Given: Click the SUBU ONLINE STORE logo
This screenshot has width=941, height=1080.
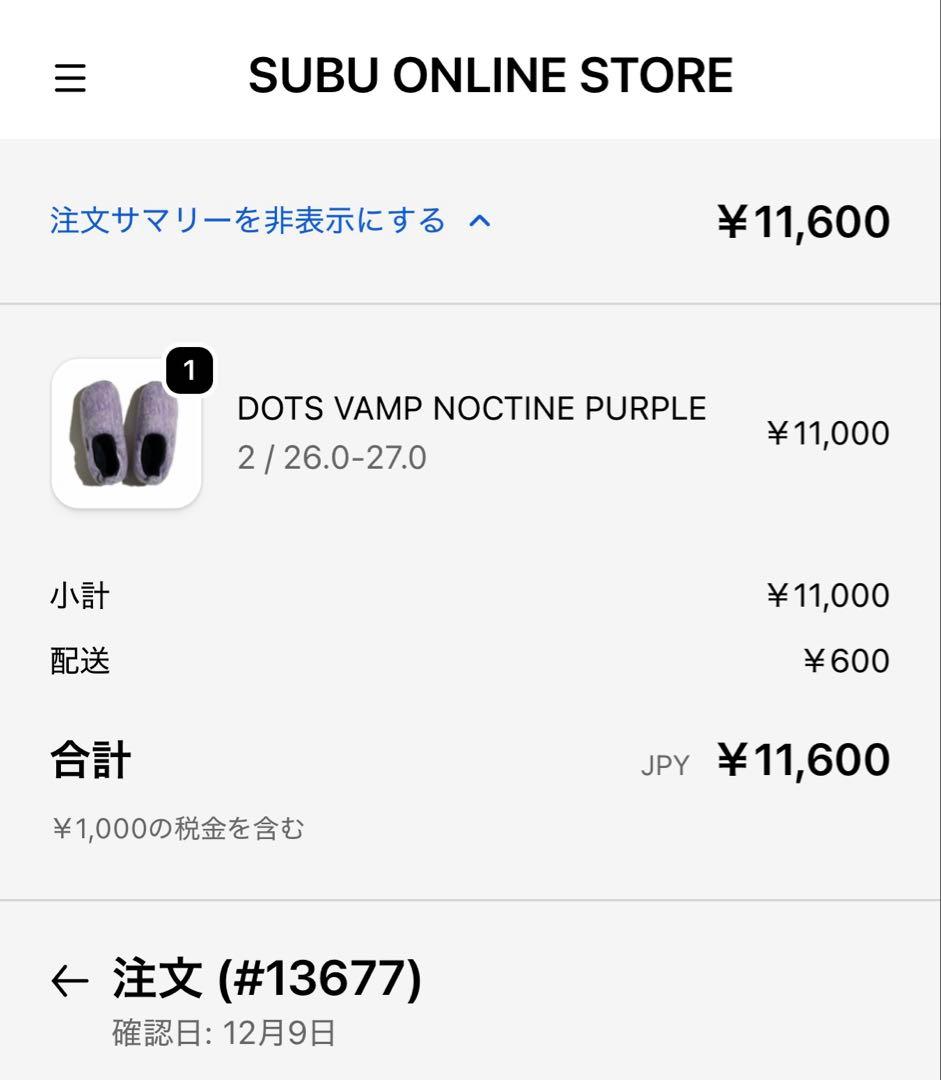Looking at the screenshot, I should click(x=491, y=74).
